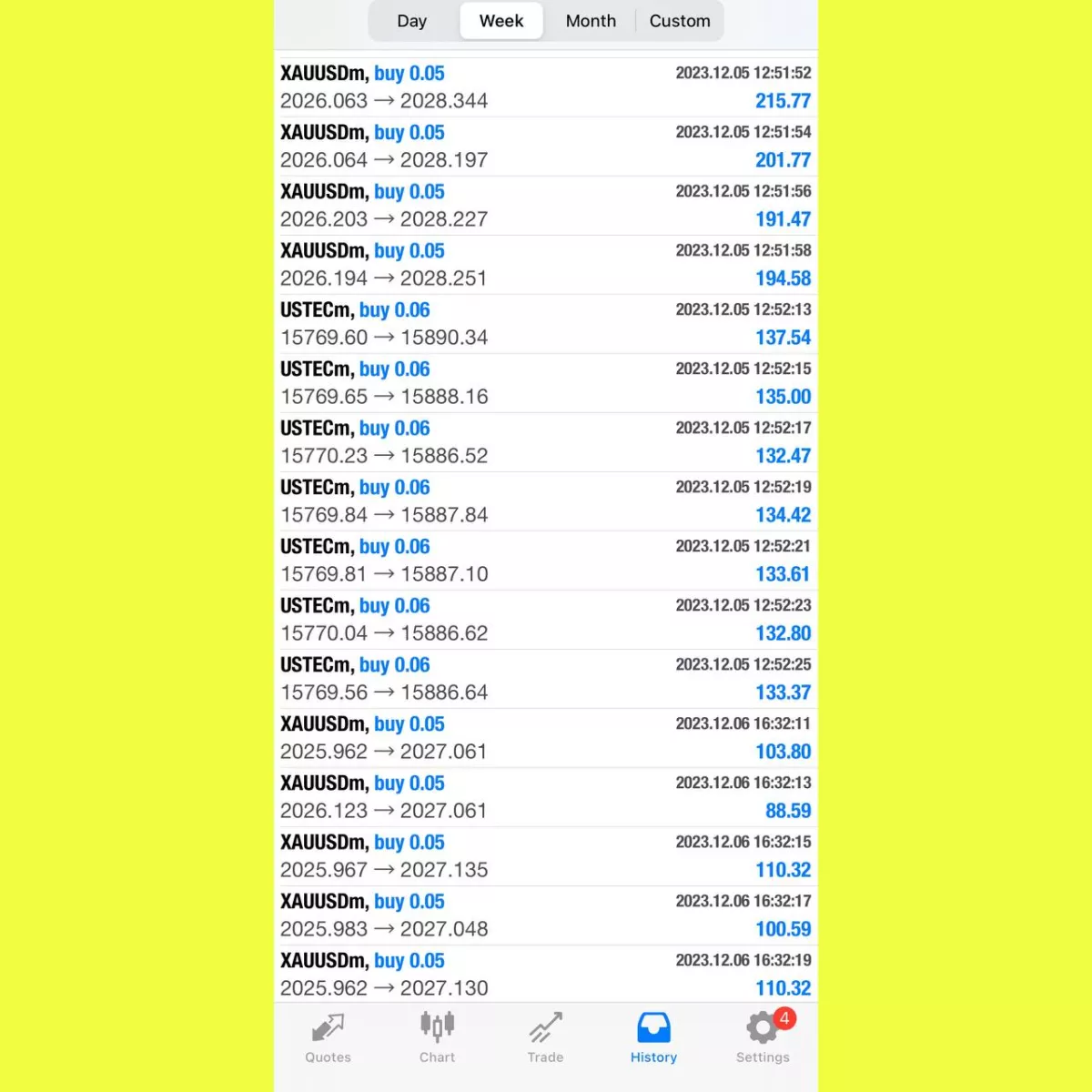Open the Quotes tab
Image resolution: width=1092 pixels, height=1092 pixels.
[328, 1037]
